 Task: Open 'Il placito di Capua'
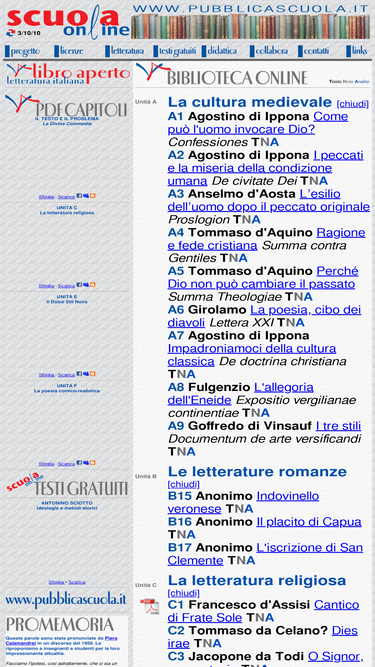[309, 522]
